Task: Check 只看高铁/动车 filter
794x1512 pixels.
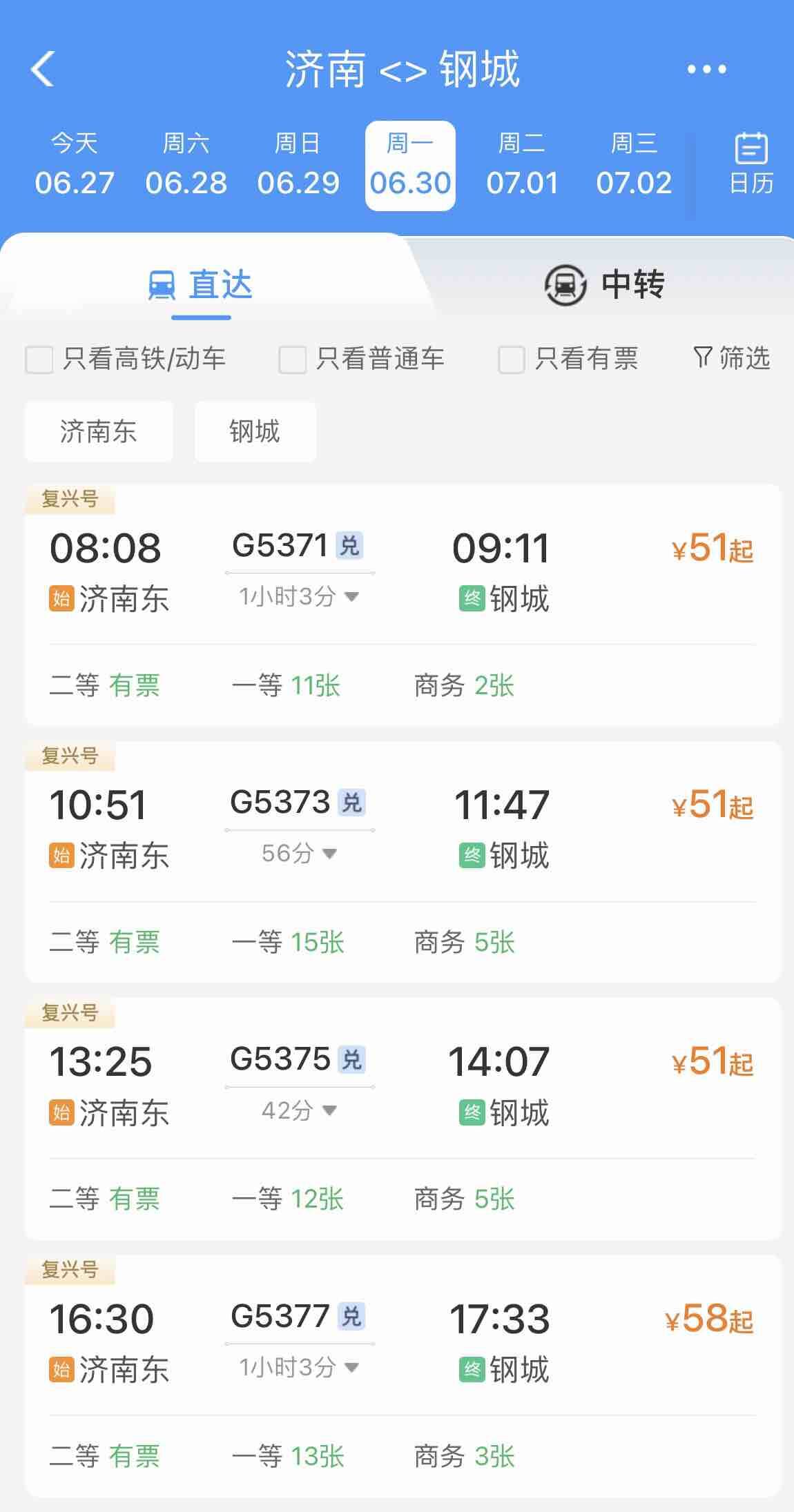Action: (x=126, y=359)
